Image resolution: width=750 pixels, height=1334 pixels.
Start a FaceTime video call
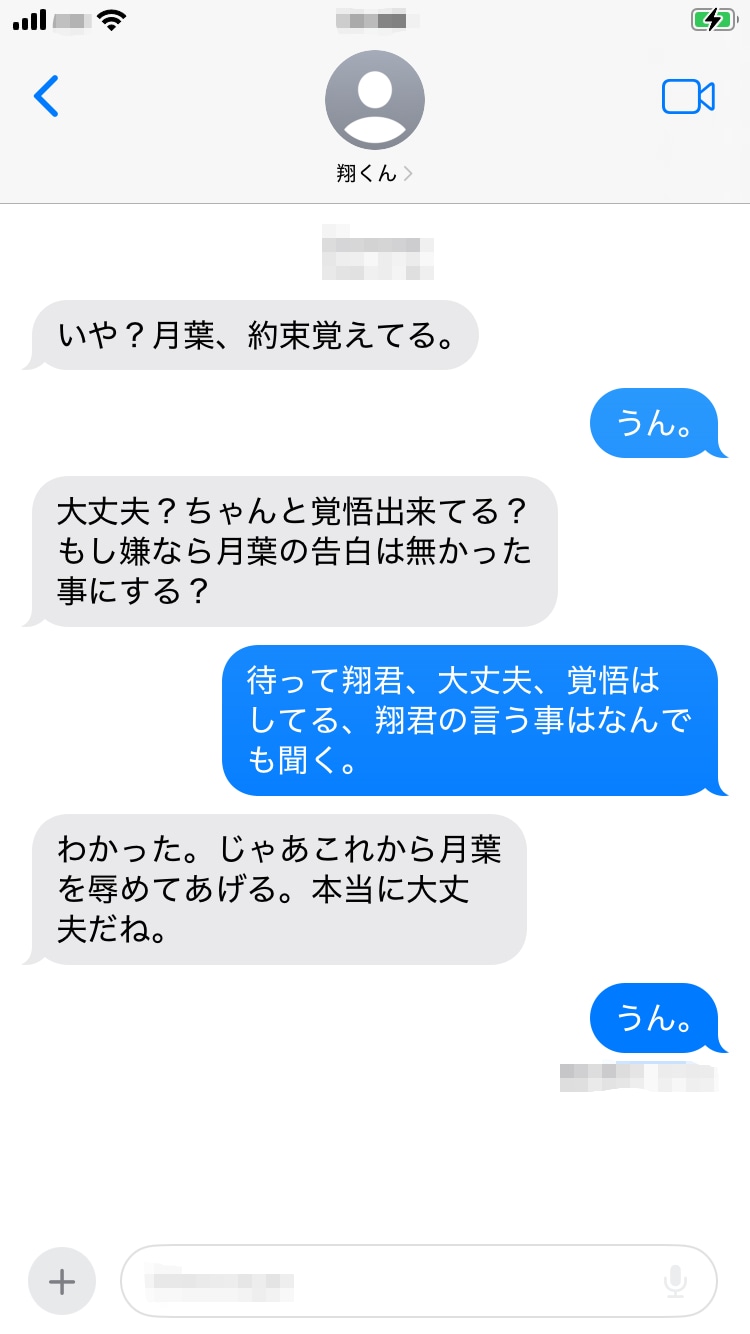(x=688, y=96)
